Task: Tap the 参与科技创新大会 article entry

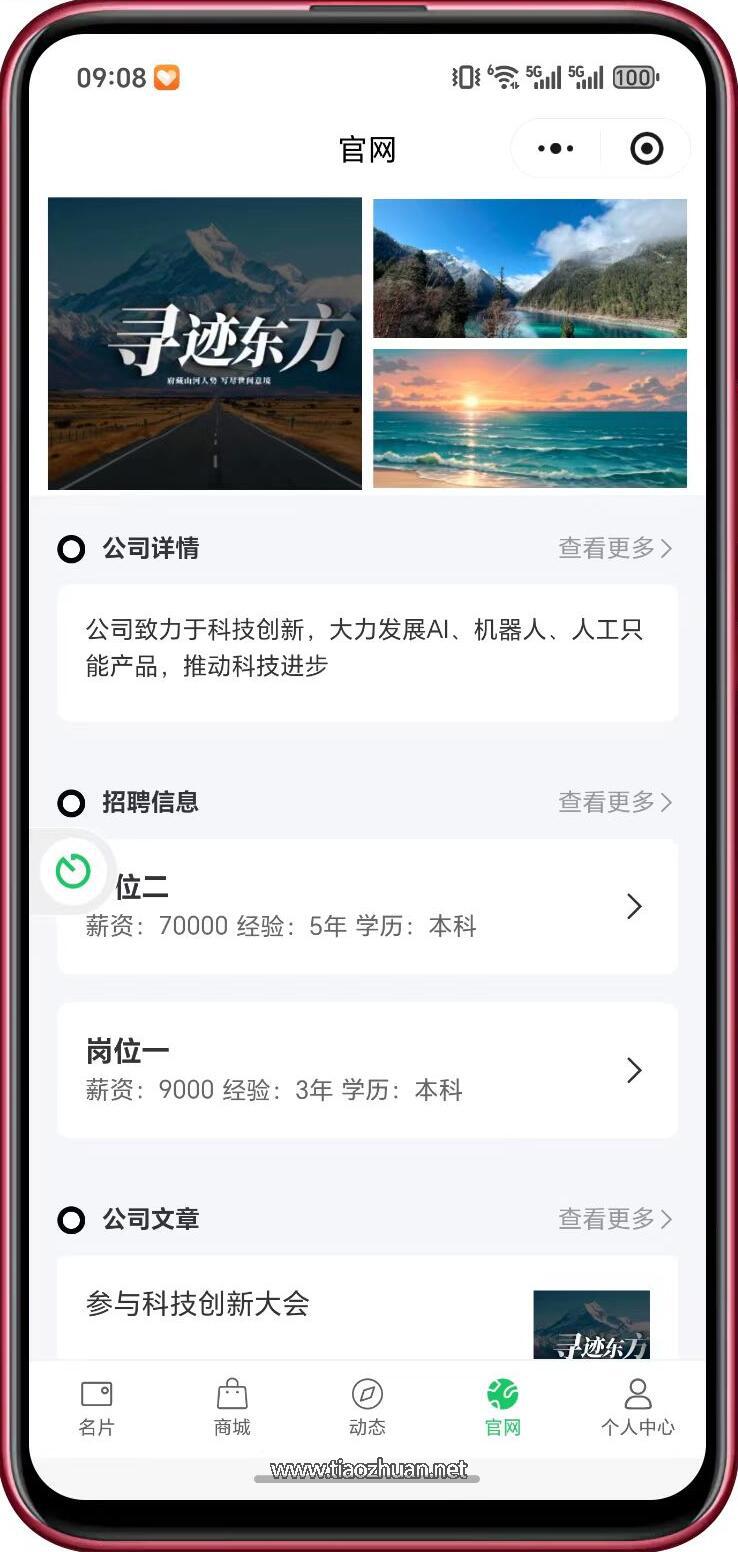Action: tap(197, 1305)
